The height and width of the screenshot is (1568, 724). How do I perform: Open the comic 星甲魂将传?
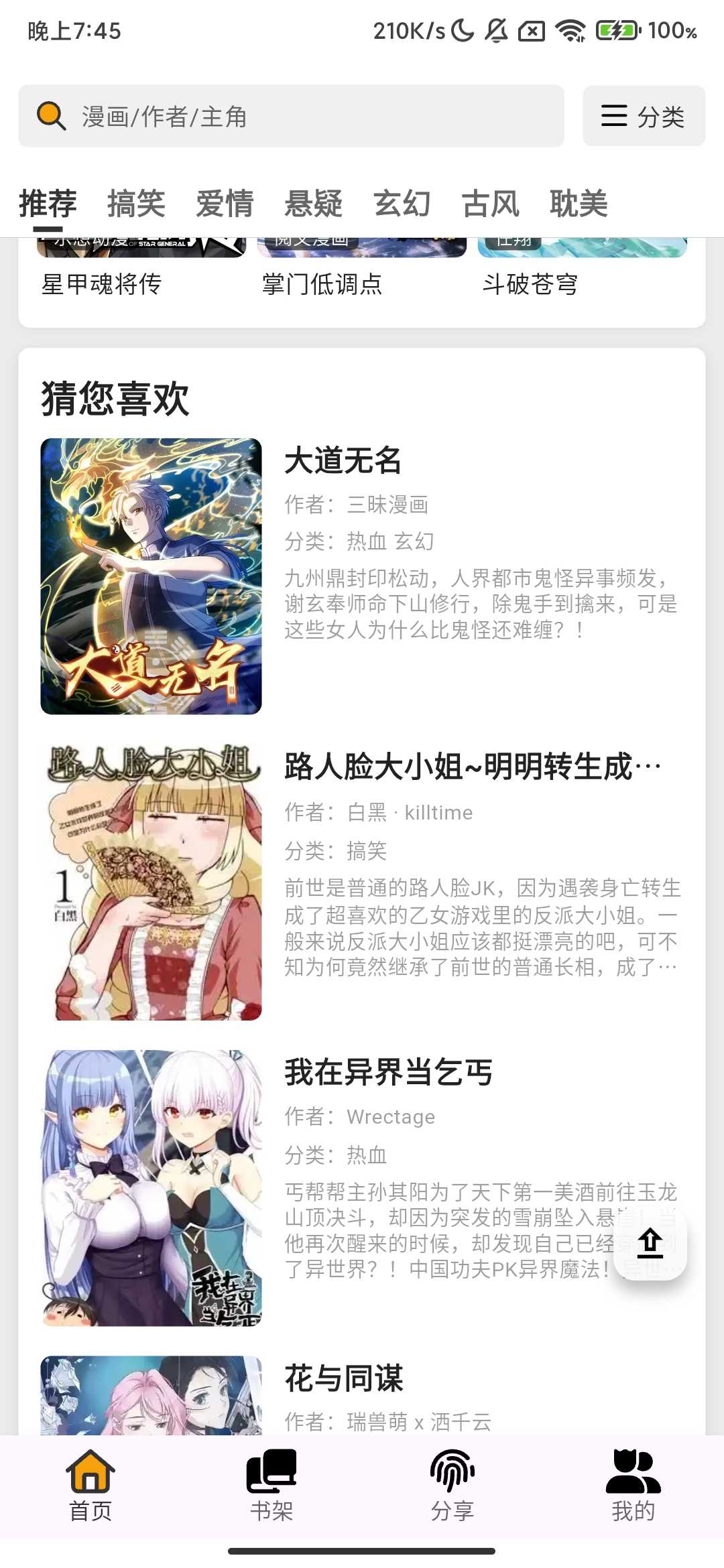[x=102, y=283]
